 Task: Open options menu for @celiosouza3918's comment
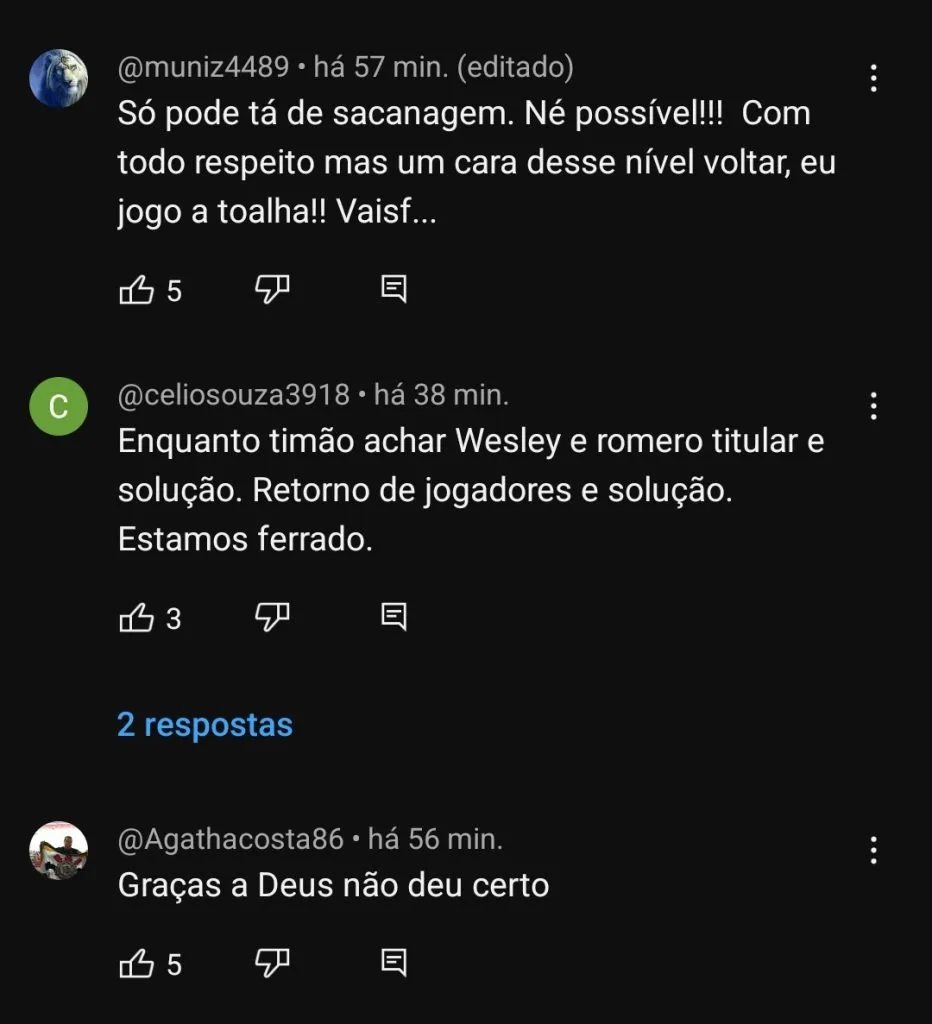click(x=874, y=405)
